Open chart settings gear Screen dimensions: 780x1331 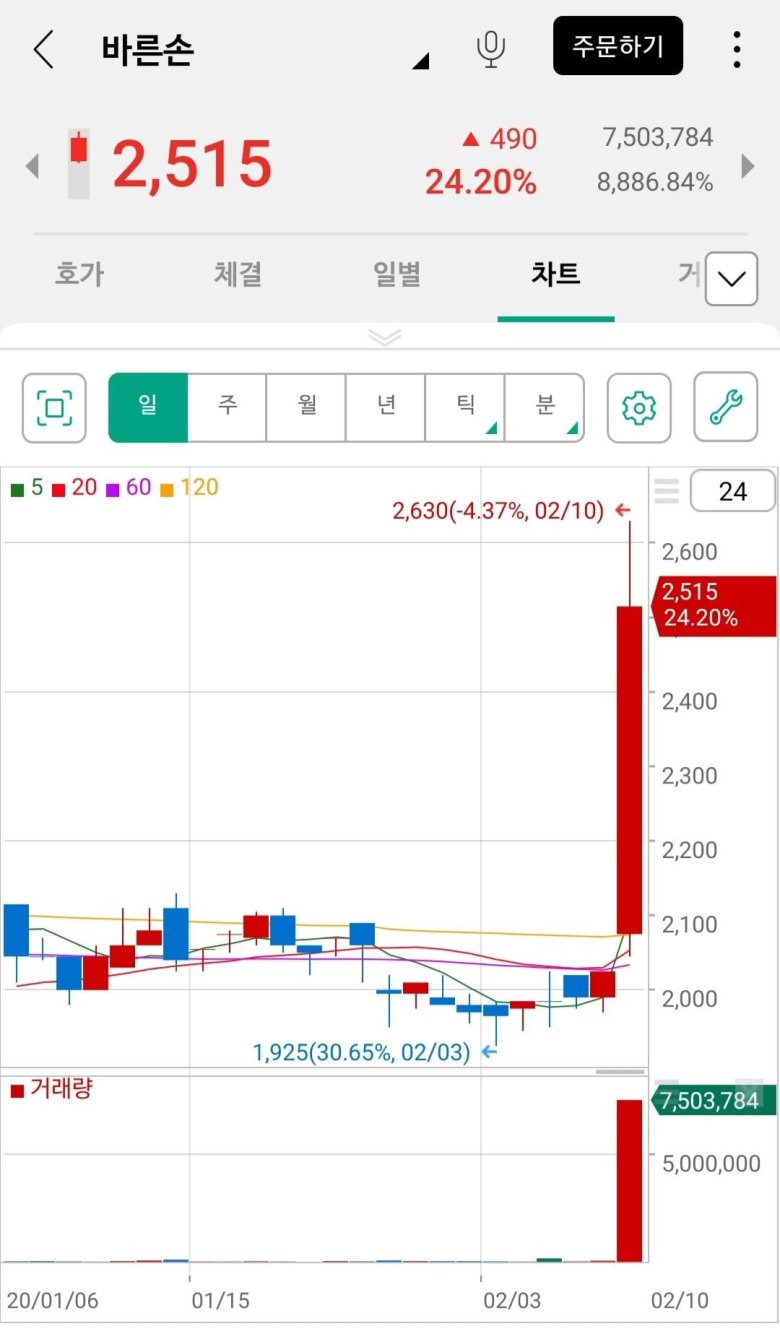[x=639, y=408]
